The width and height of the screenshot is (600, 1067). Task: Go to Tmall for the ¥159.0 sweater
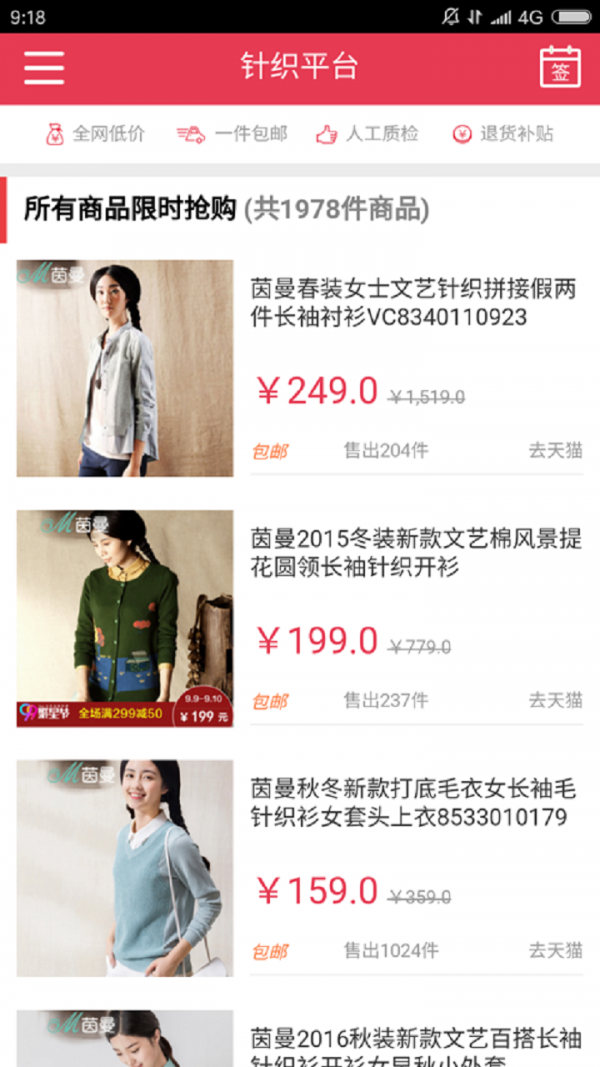(x=555, y=951)
